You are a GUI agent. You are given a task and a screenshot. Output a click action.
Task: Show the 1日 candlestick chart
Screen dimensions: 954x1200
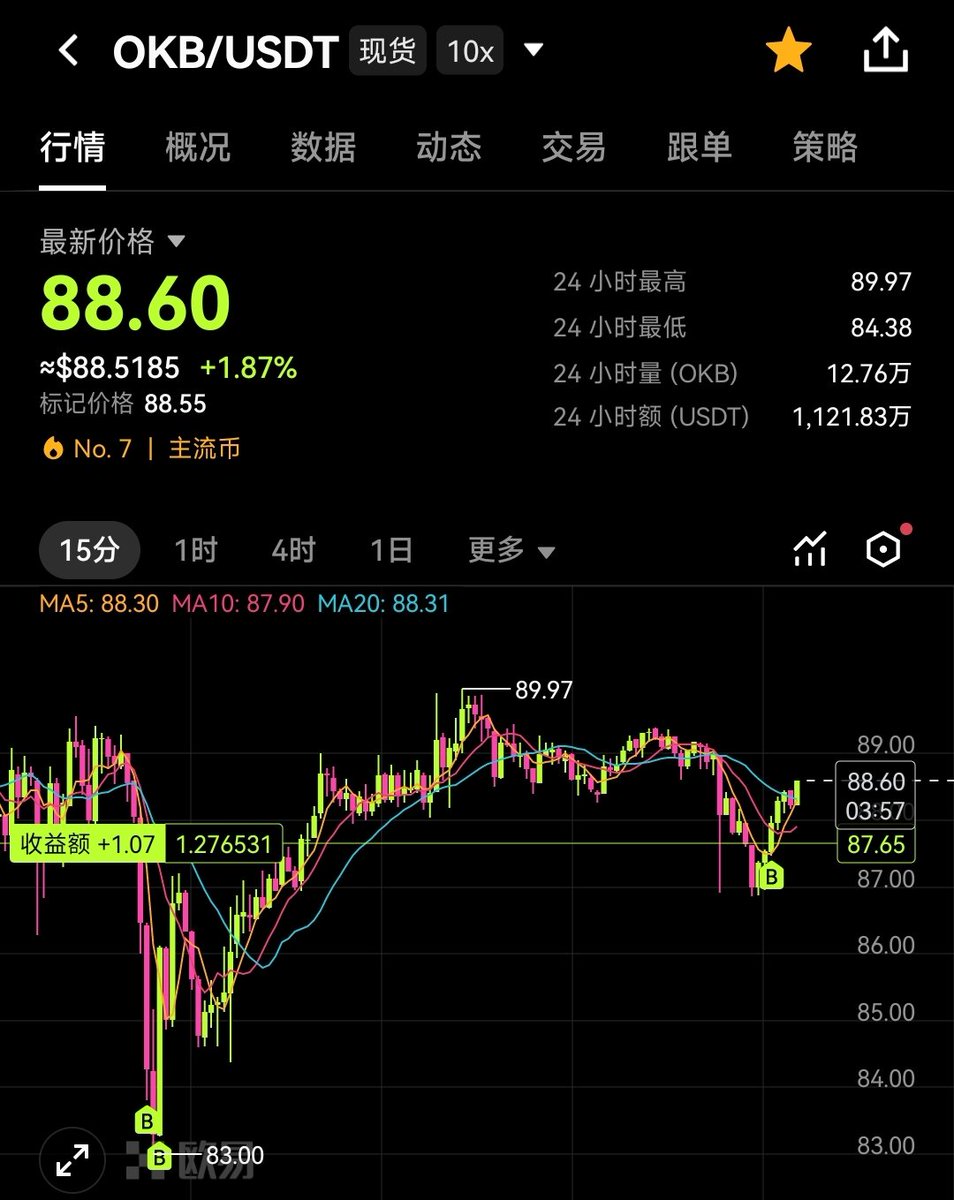391,550
